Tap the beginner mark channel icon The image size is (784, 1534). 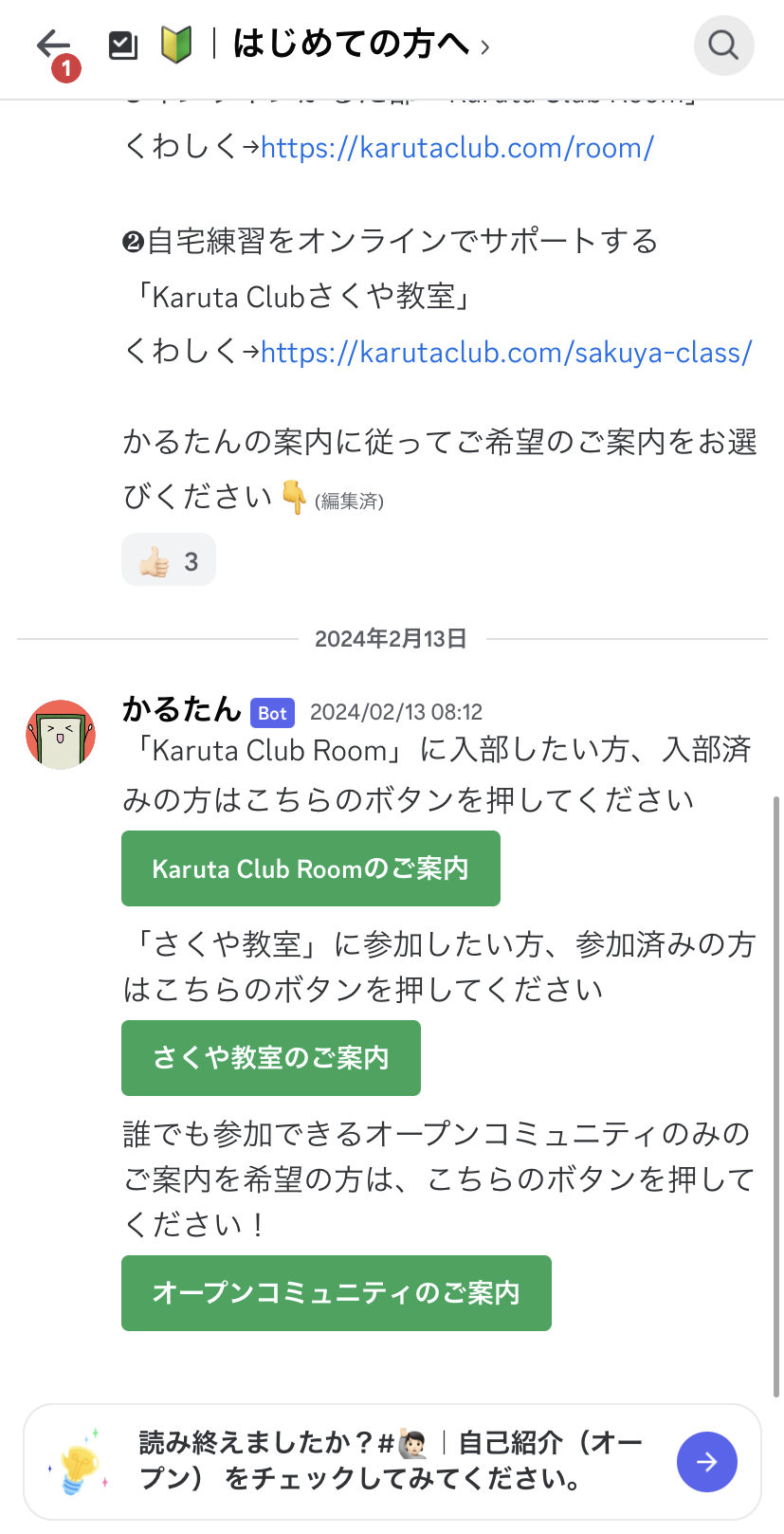click(x=175, y=43)
